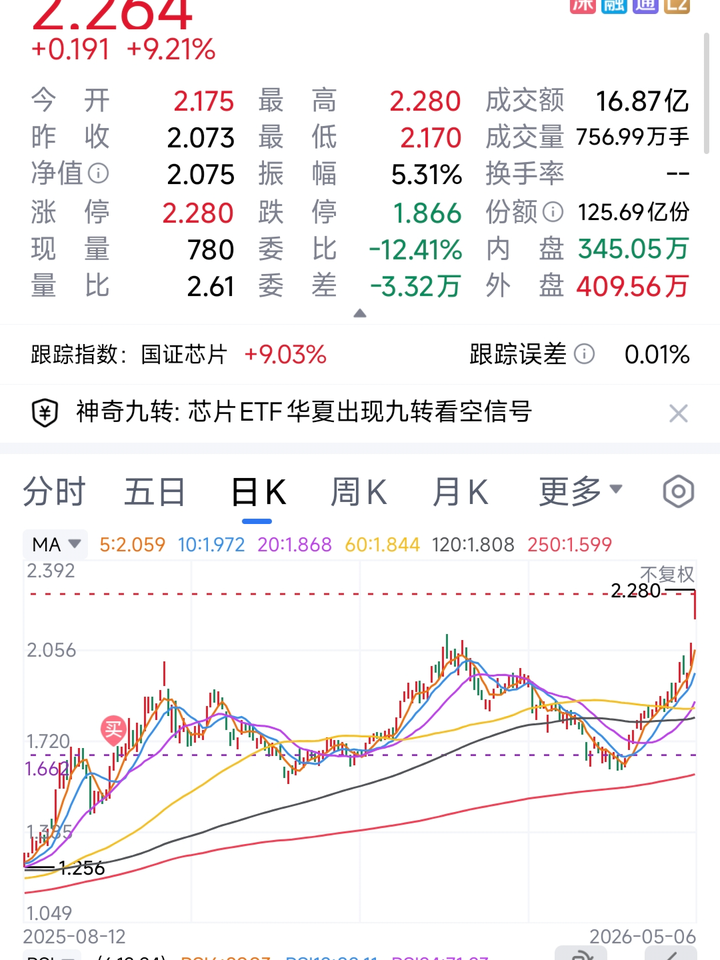Image resolution: width=720 pixels, height=960 pixels.
Task: Show info about 跟踪误差
Action: 584,354
